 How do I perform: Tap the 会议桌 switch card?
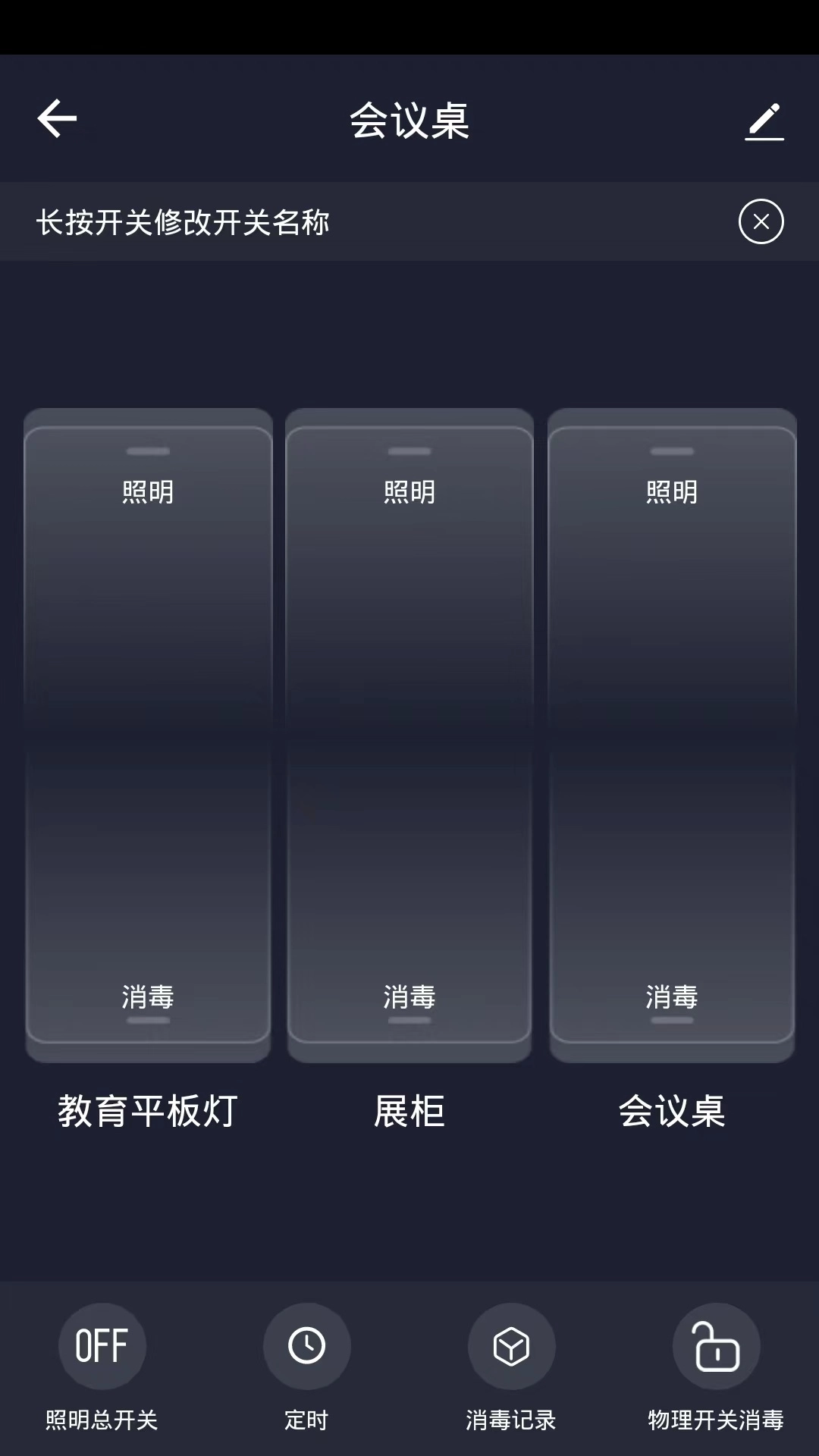point(672,728)
